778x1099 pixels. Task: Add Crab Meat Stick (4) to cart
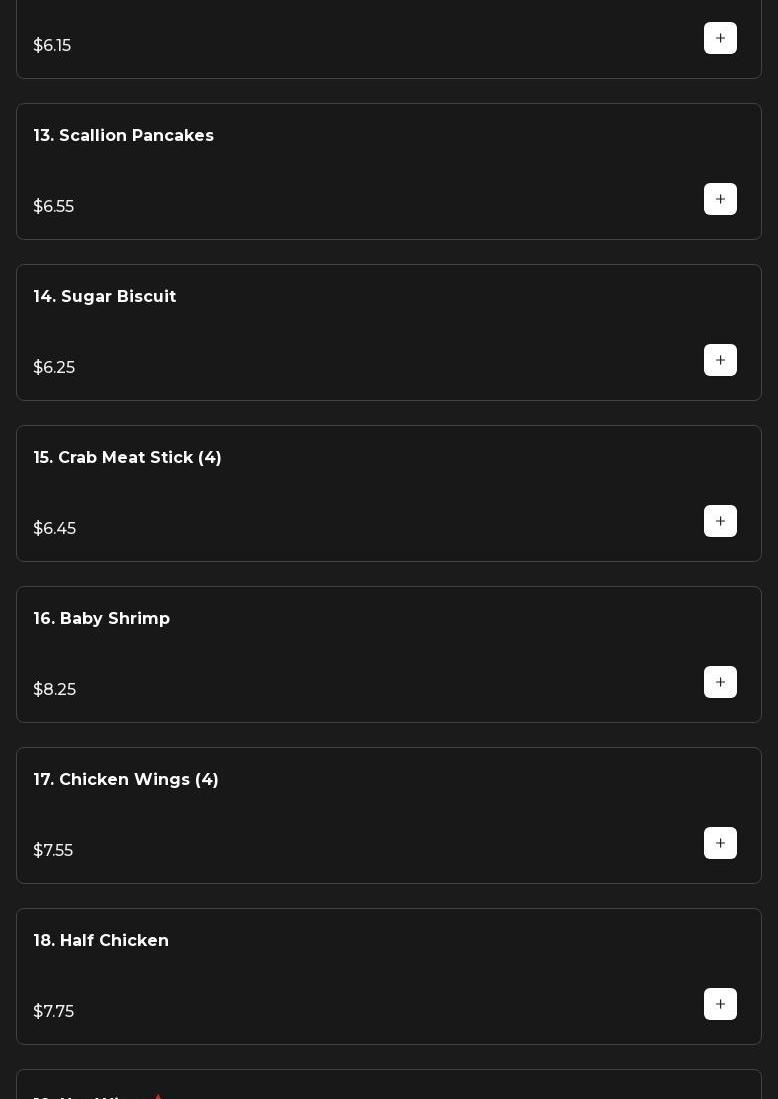(x=720, y=521)
